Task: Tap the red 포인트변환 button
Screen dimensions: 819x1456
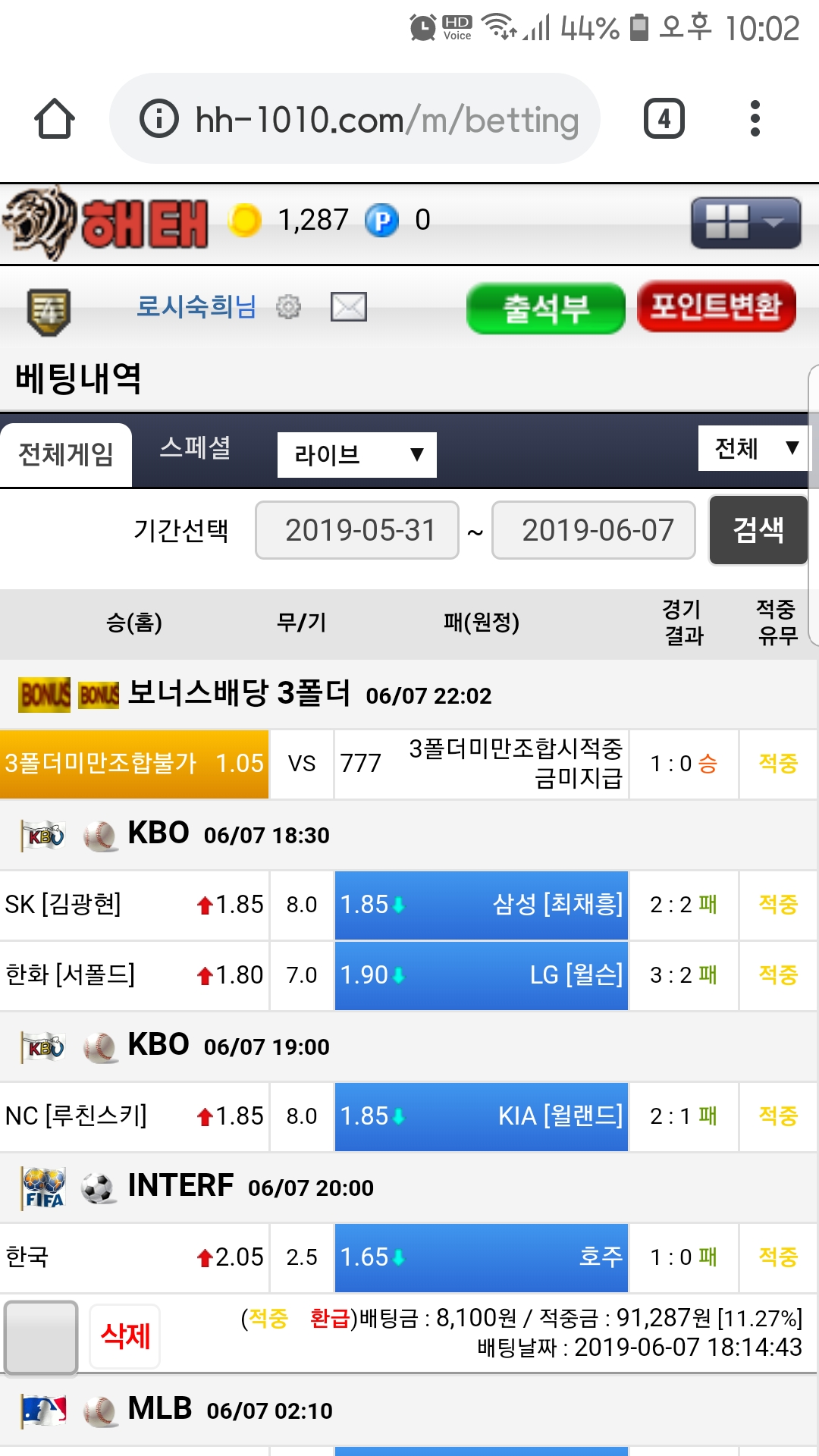Action: point(716,306)
